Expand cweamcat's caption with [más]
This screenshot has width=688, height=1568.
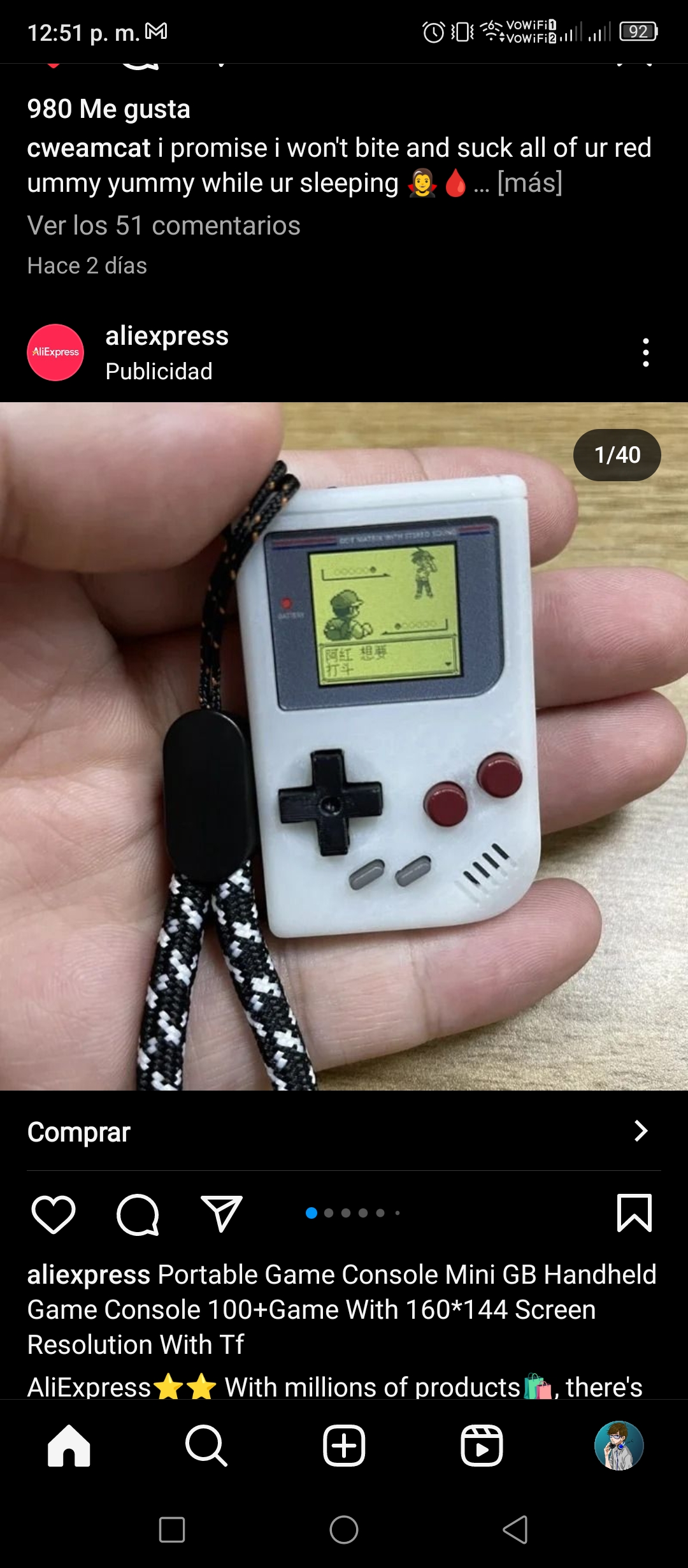pyautogui.click(x=529, y=183)
